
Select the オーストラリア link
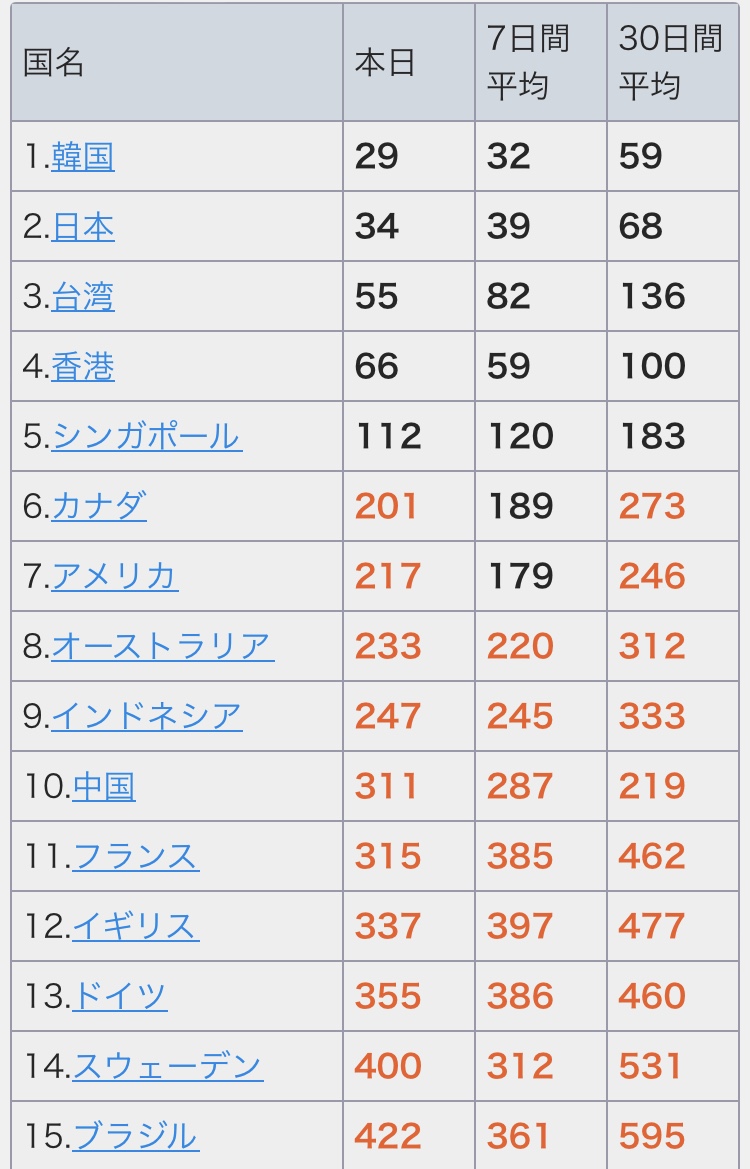162,647
